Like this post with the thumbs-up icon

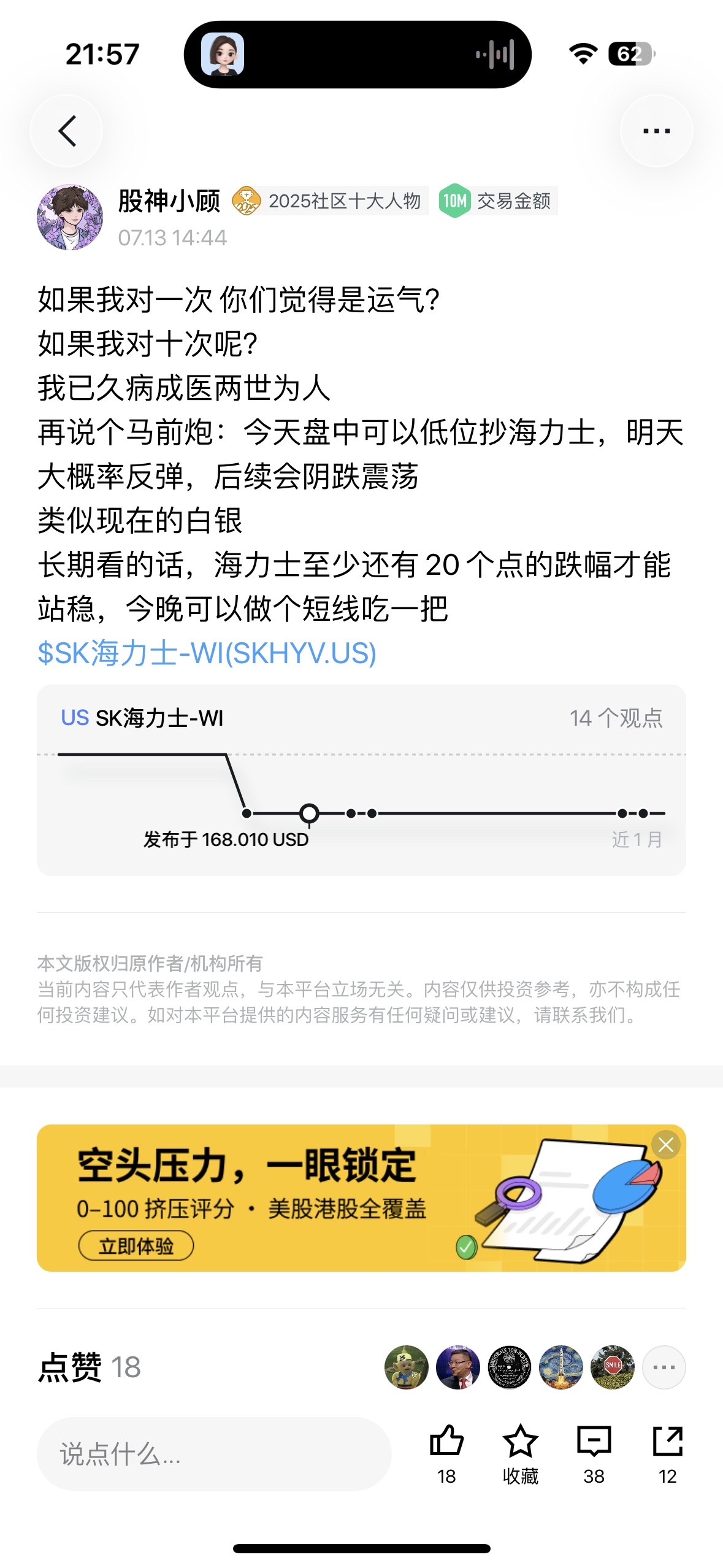click(x=446, y=1453)
